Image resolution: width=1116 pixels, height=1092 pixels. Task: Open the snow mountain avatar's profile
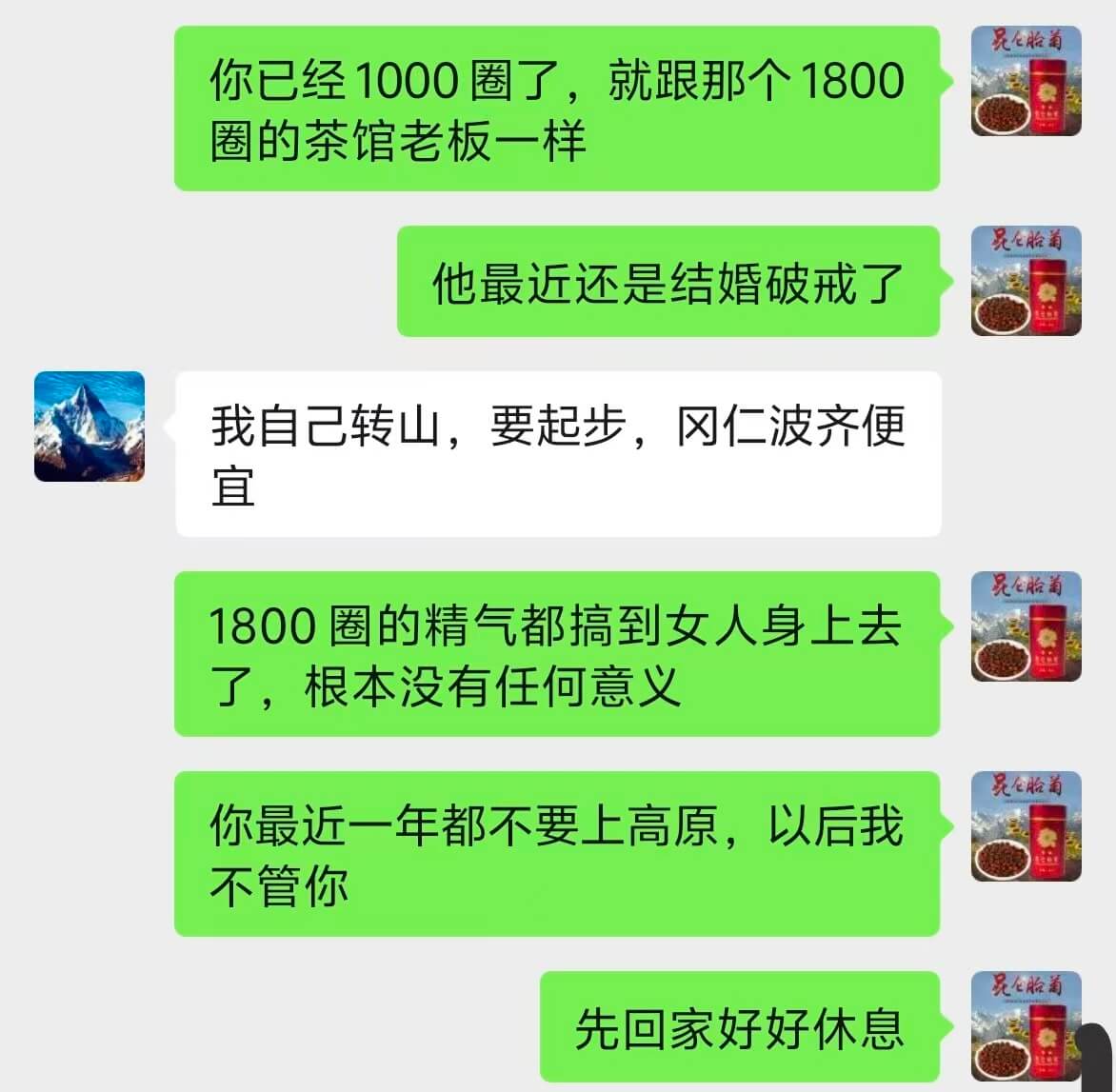click(90, 427)
